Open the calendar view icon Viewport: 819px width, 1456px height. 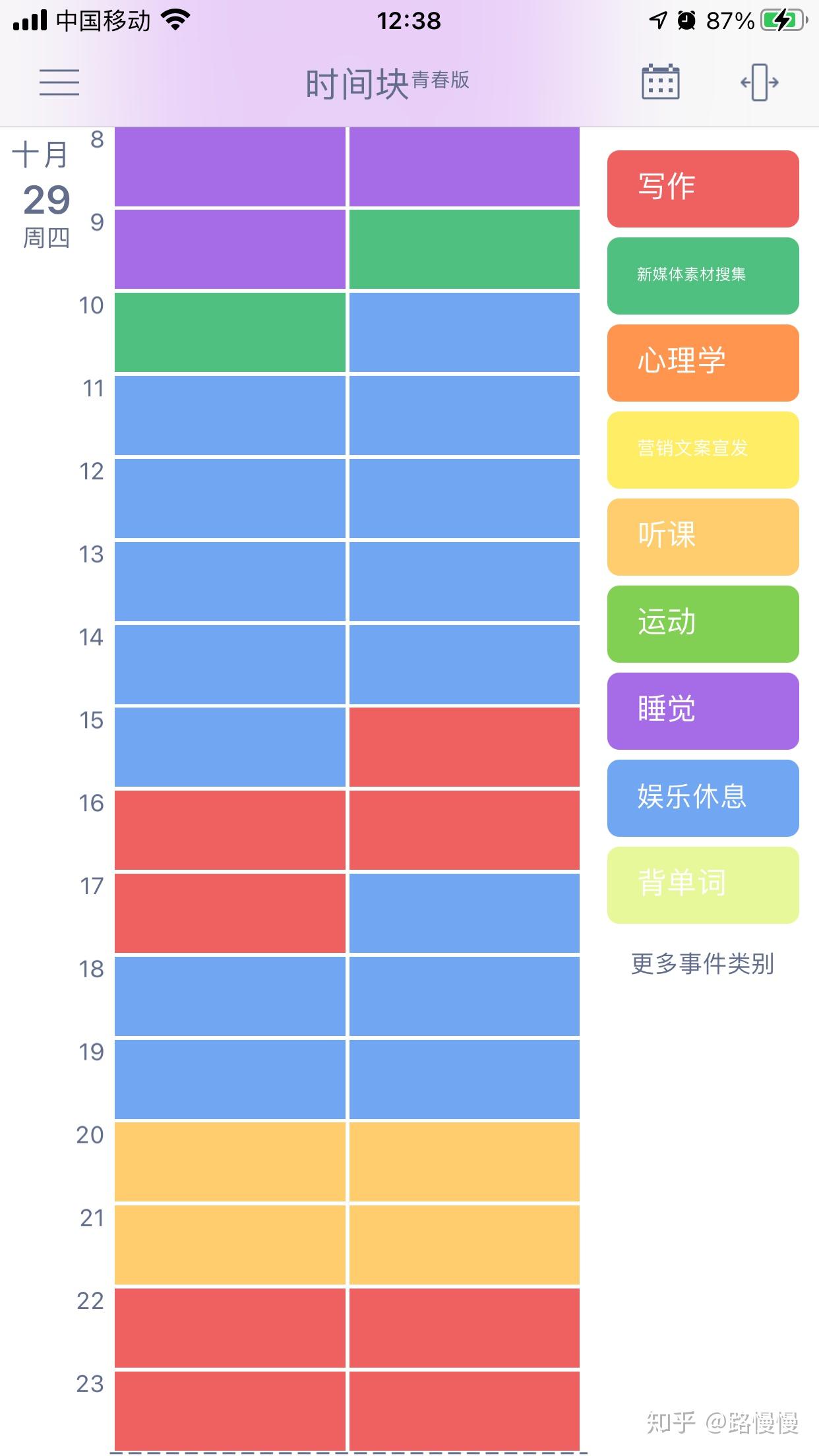coord(660,82)
